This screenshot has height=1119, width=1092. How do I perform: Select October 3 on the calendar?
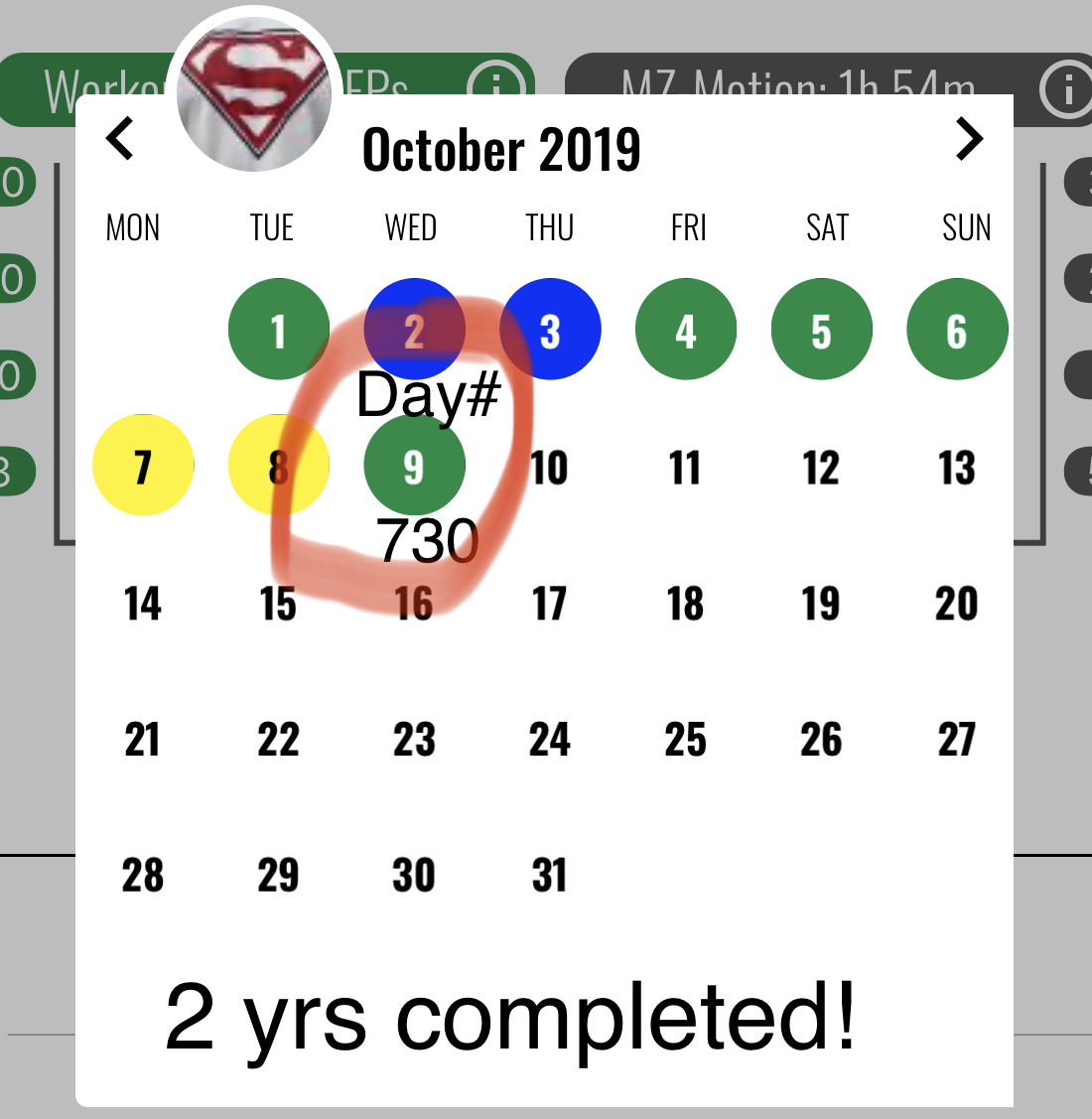point(551,331)
